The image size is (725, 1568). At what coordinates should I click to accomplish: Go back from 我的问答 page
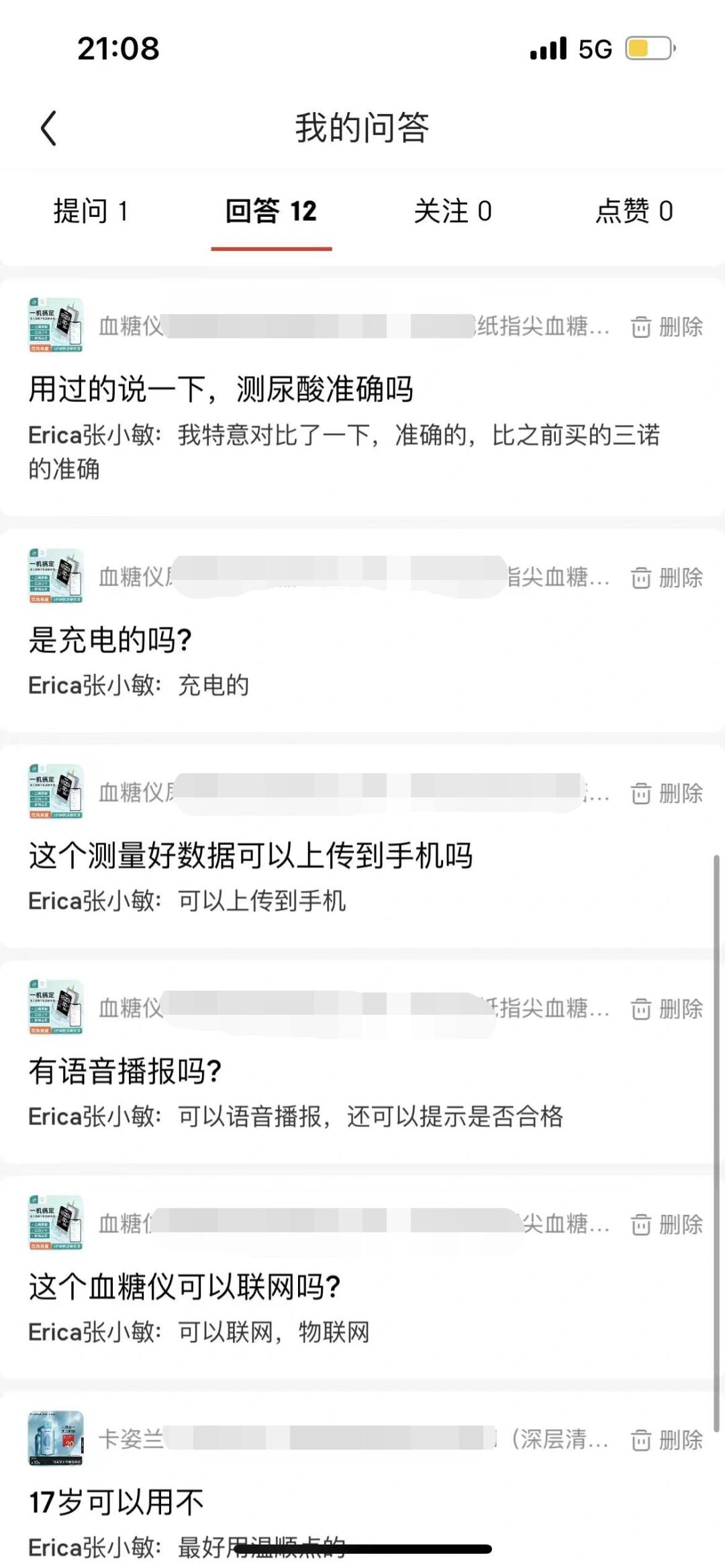tap(48, 128)
